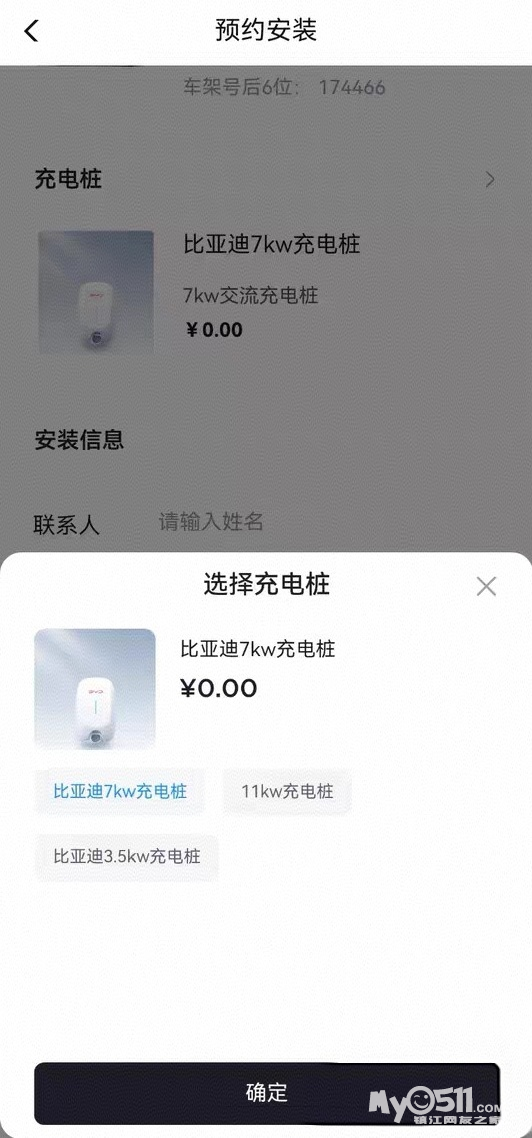
Task: Select the 比亚迪7kw充电桩 option chip
Action: coord(120,791)
